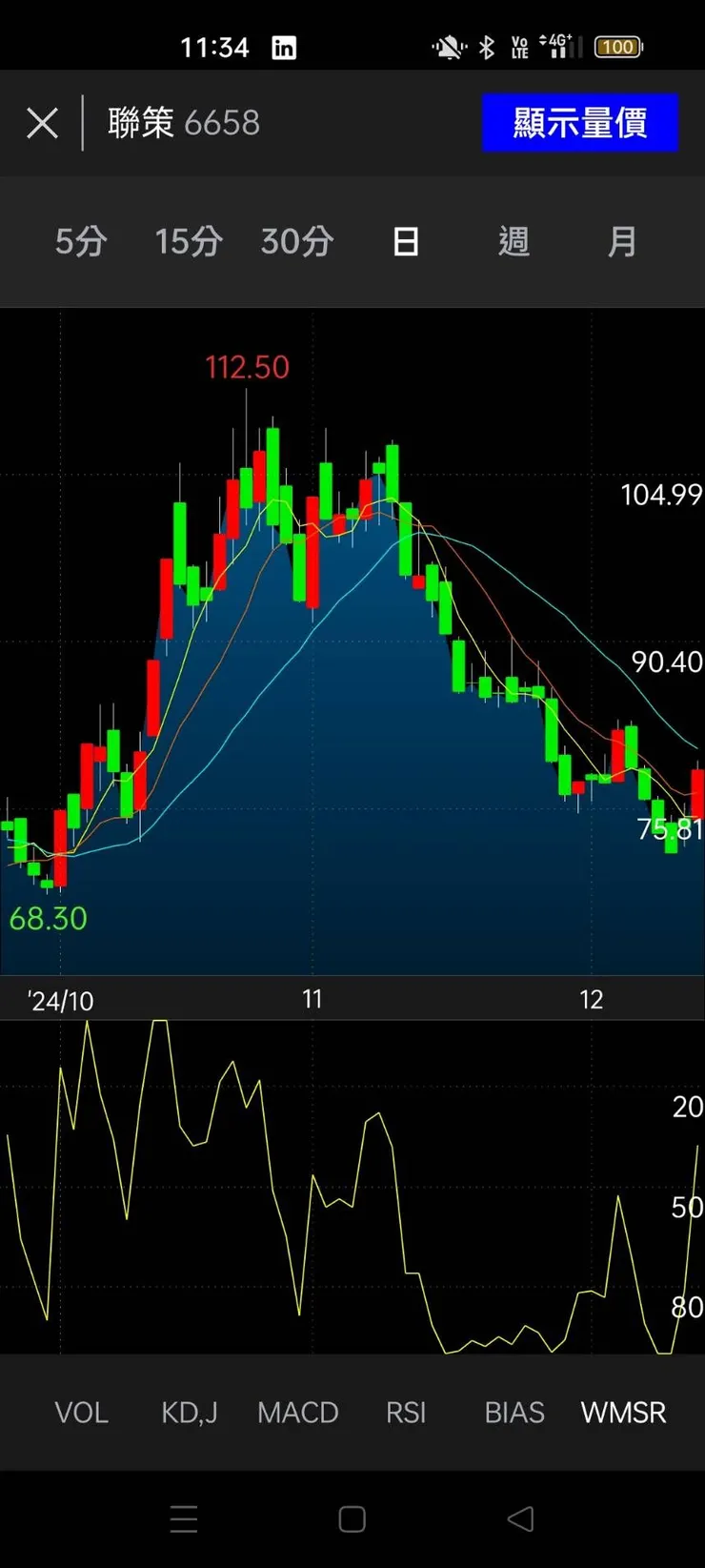Select the WMSR indicator tab
This screenshot has height=1568, width=705.
pyautogui.click(x=623, y=1412)
